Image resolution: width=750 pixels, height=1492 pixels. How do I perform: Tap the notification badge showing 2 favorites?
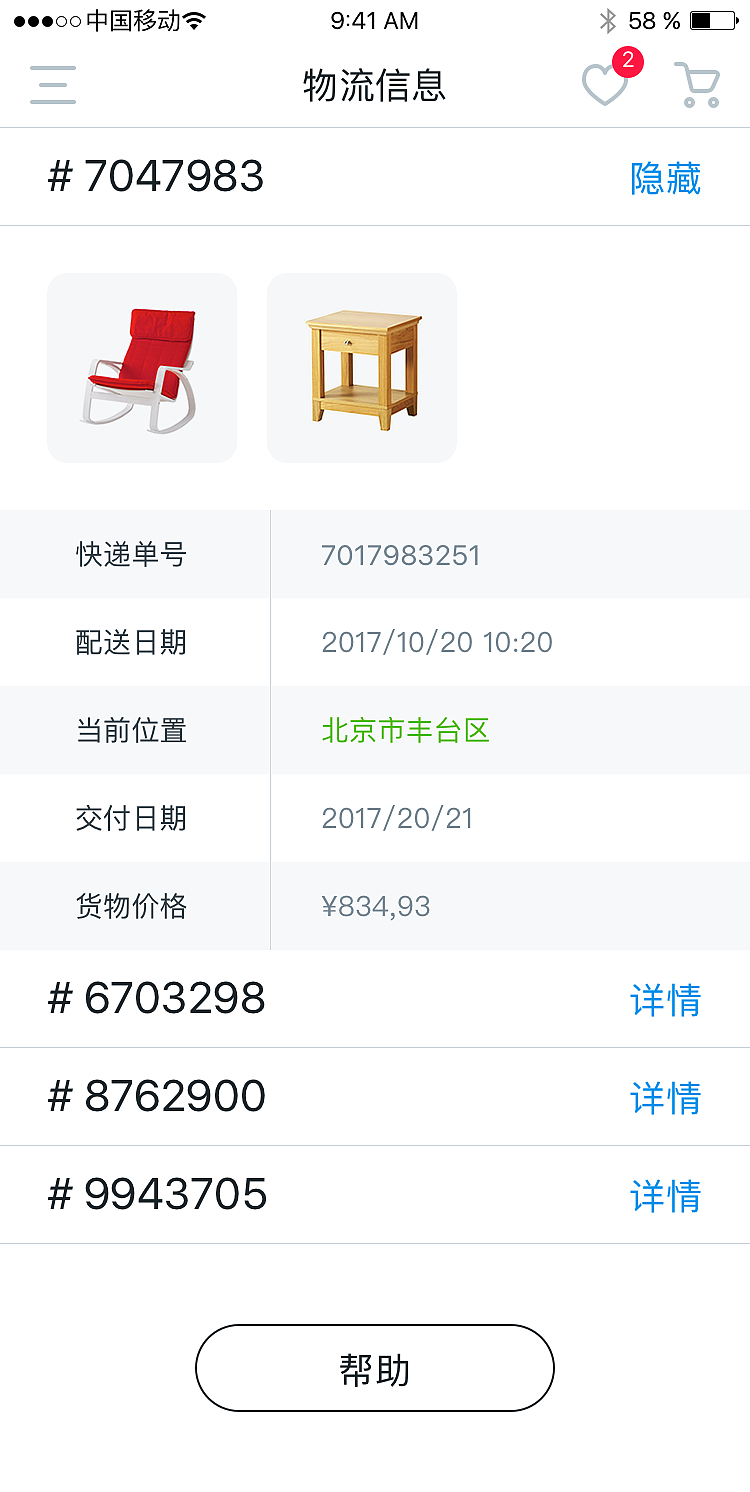pos(630,59)
